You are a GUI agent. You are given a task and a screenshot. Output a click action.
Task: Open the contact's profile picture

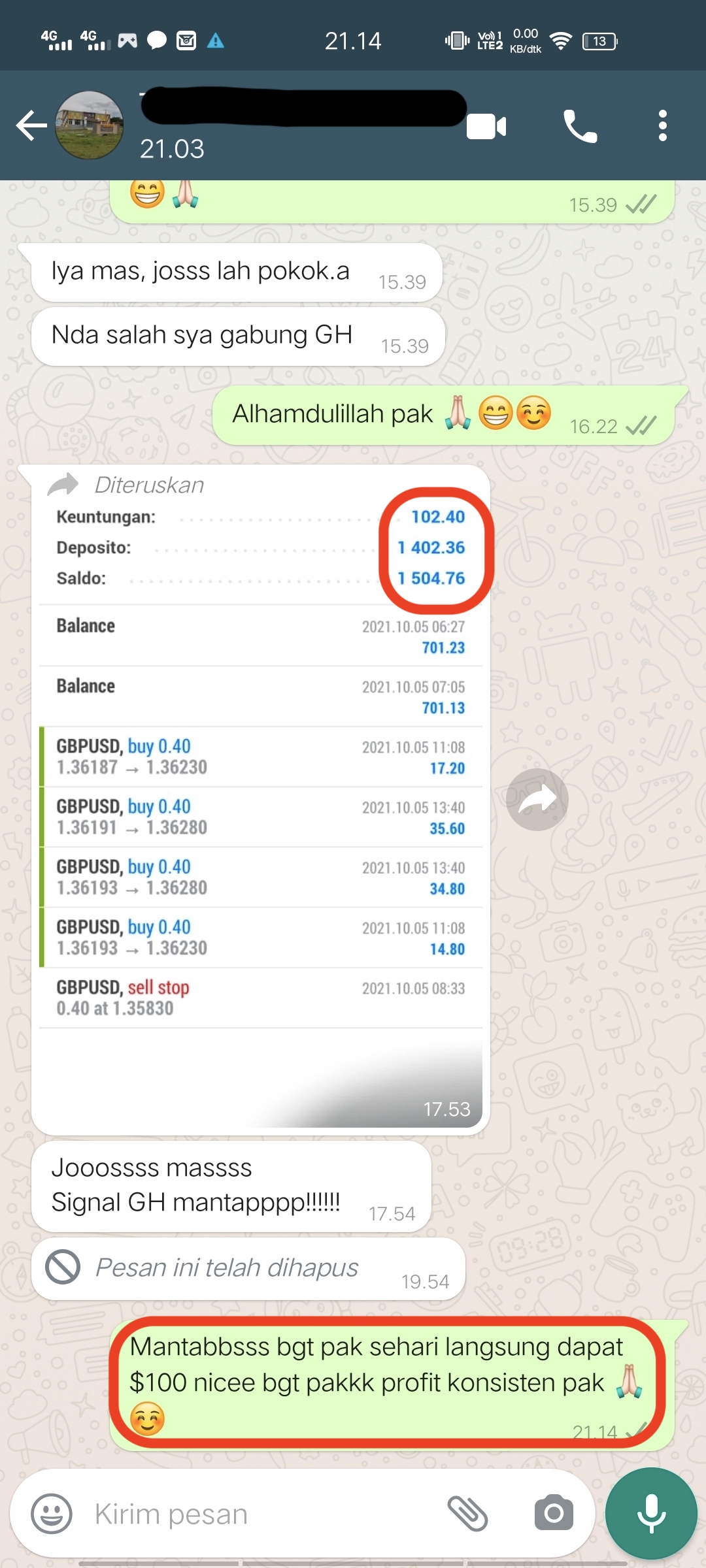[90, 125]
